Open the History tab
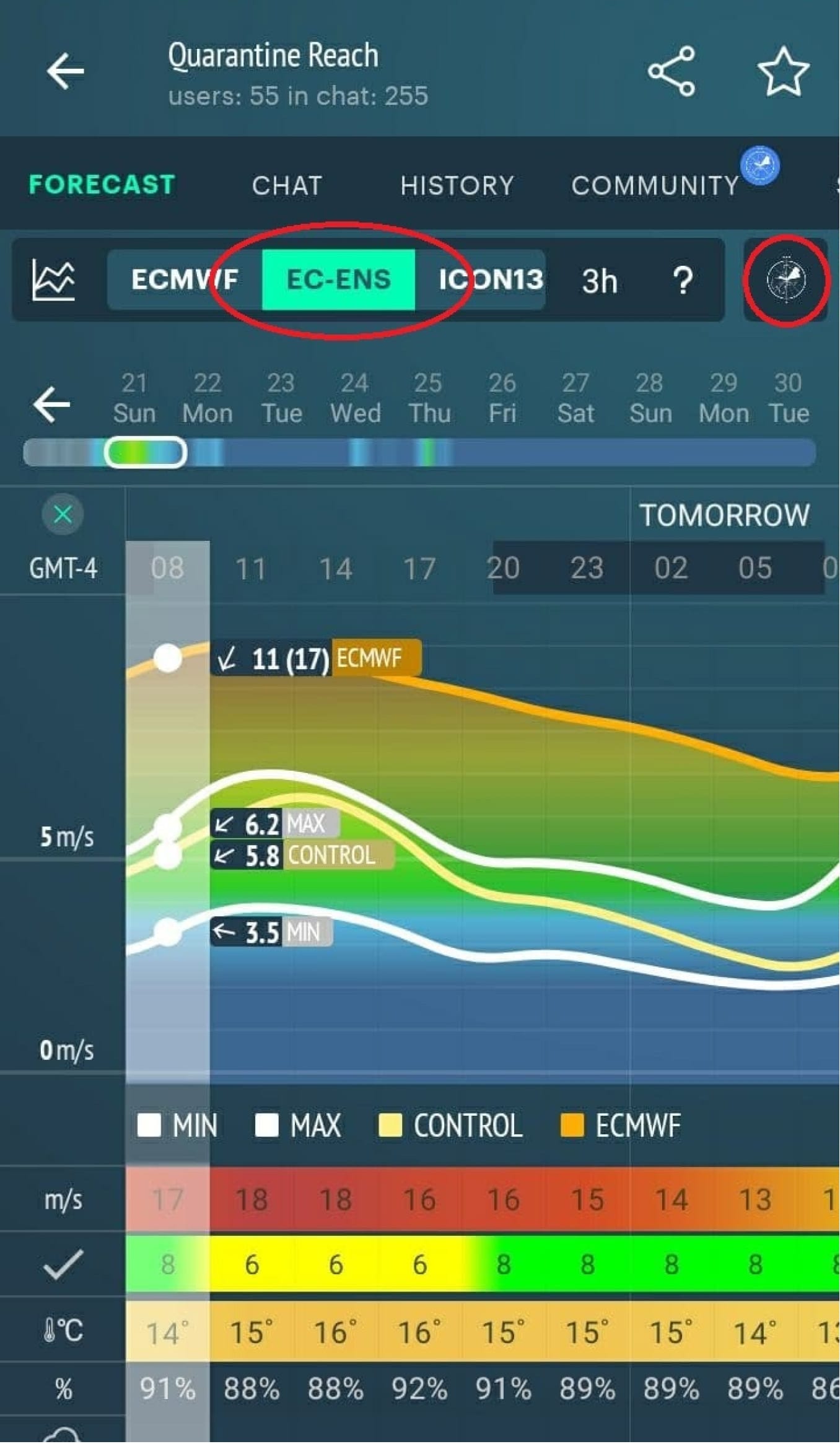Image resolution: width=840 pixels, height=1444 pixels. [457, 185]
